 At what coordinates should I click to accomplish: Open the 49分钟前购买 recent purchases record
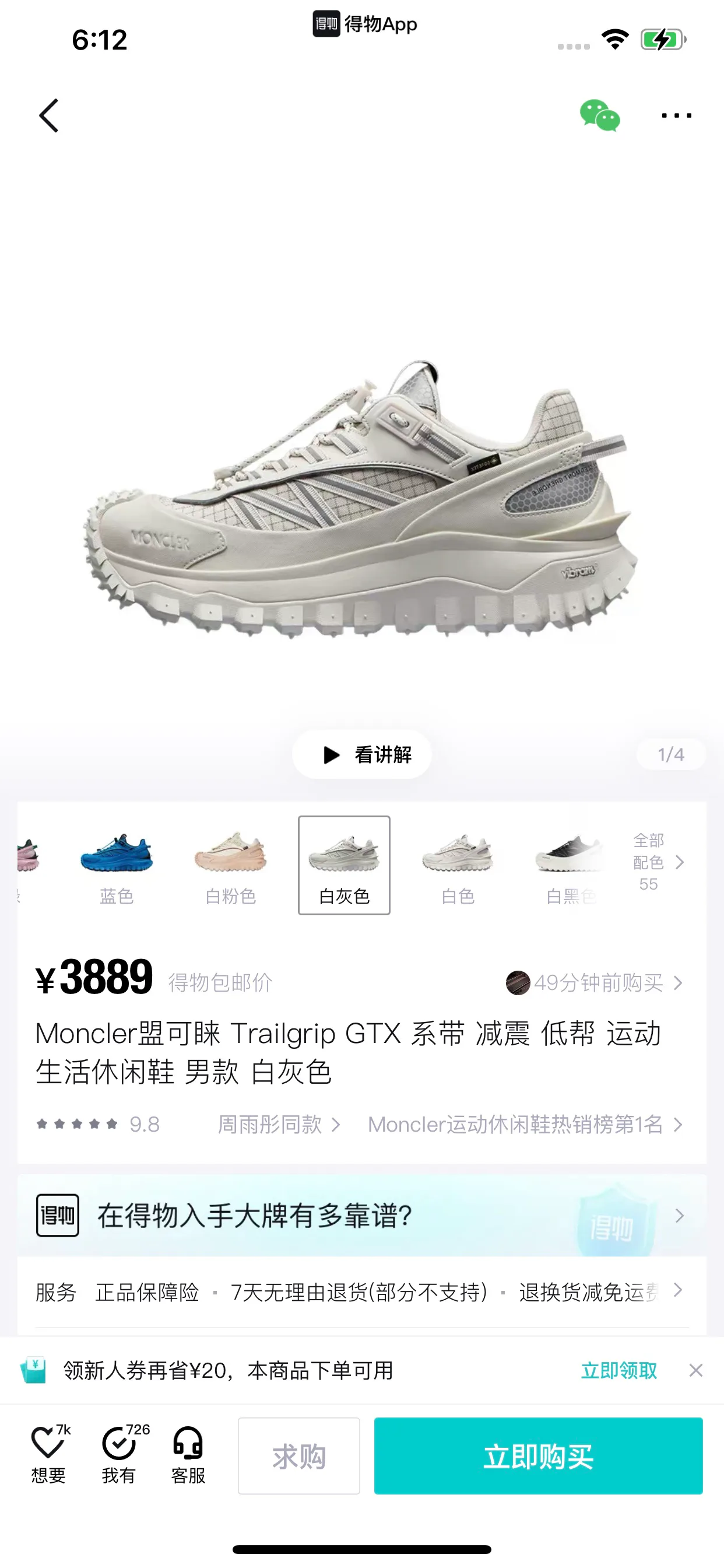pos(595,982)
